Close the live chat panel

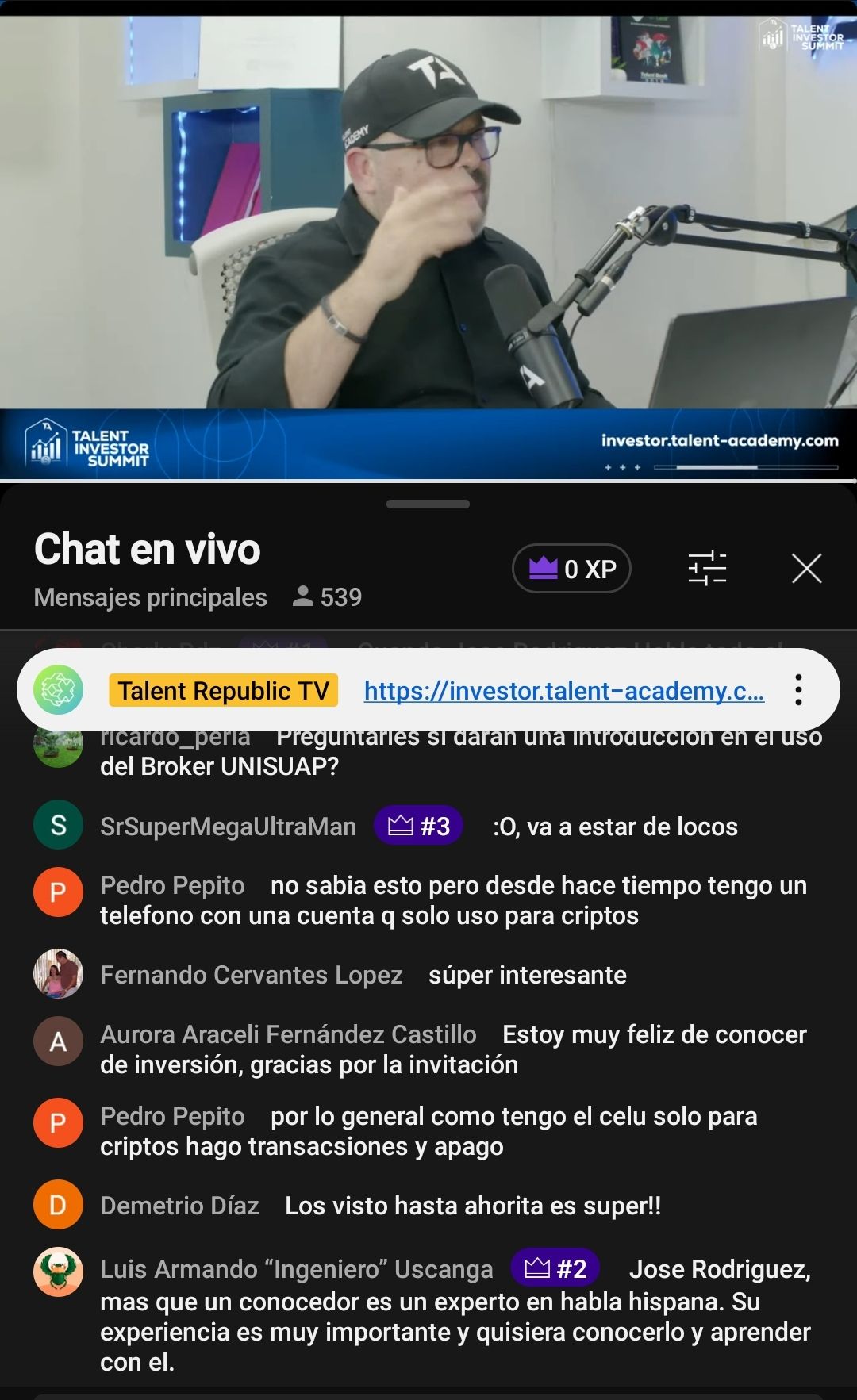[x=806, y=569]
